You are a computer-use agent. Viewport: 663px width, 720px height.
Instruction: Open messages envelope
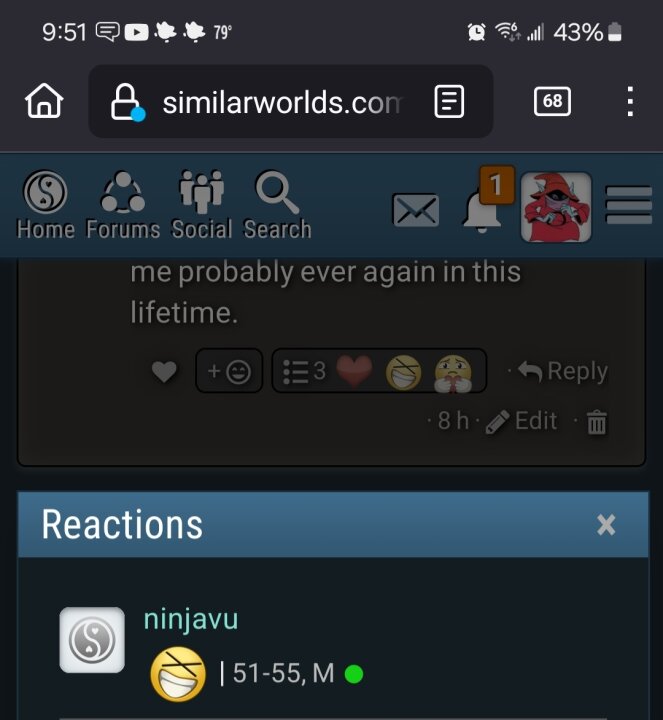pyautogui.click(x=414, y=209)
